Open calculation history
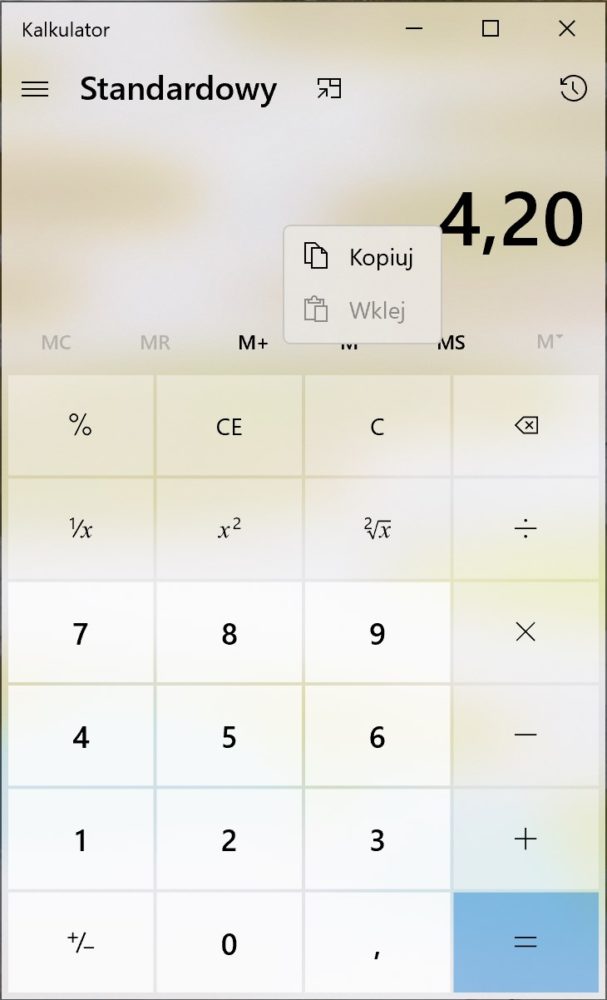The width and height of the screenshot is (607, 1000). pyautogui.click(x=572, y=89)
